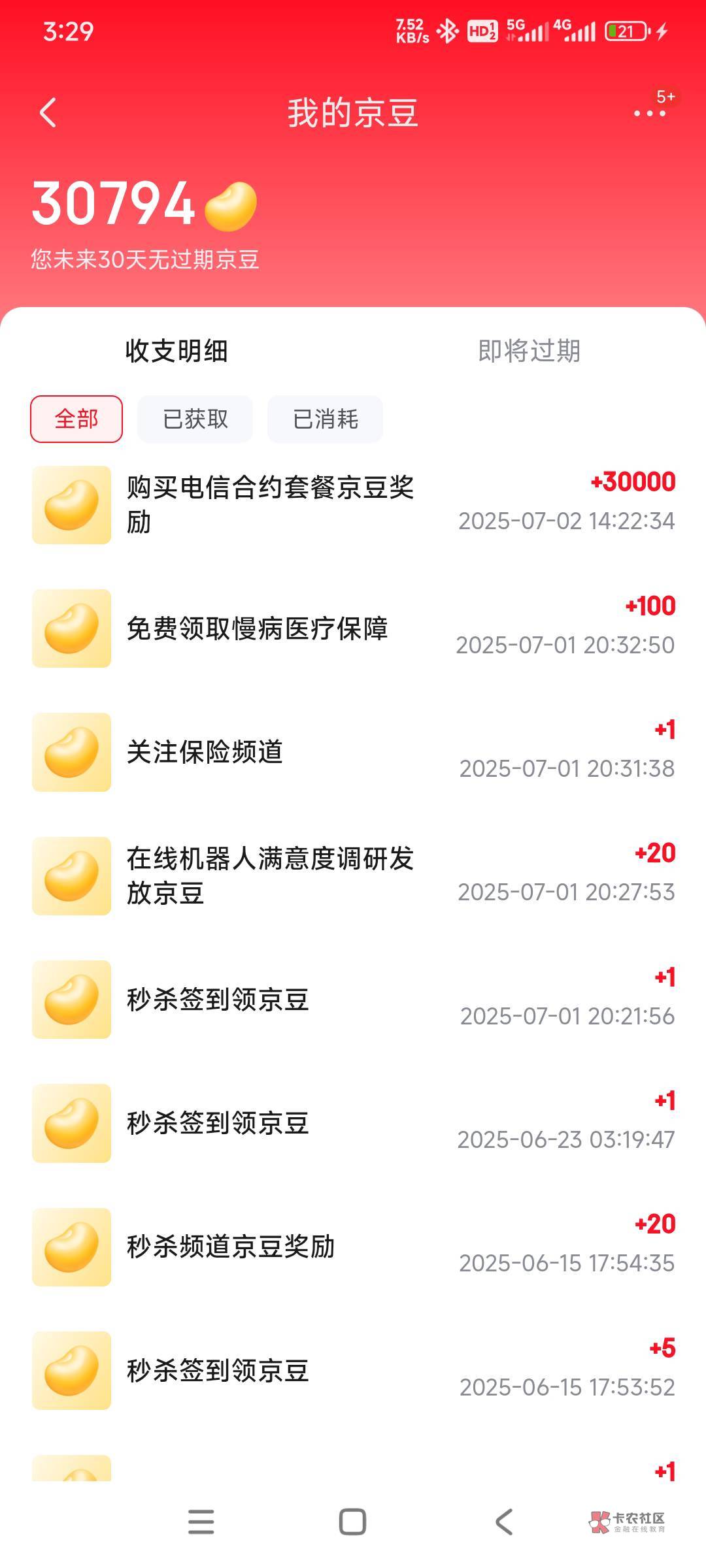This screenshot has height=1568, width=706.
Task: Switch to the 收支明细 tab
Action: [x=176, y=351]
